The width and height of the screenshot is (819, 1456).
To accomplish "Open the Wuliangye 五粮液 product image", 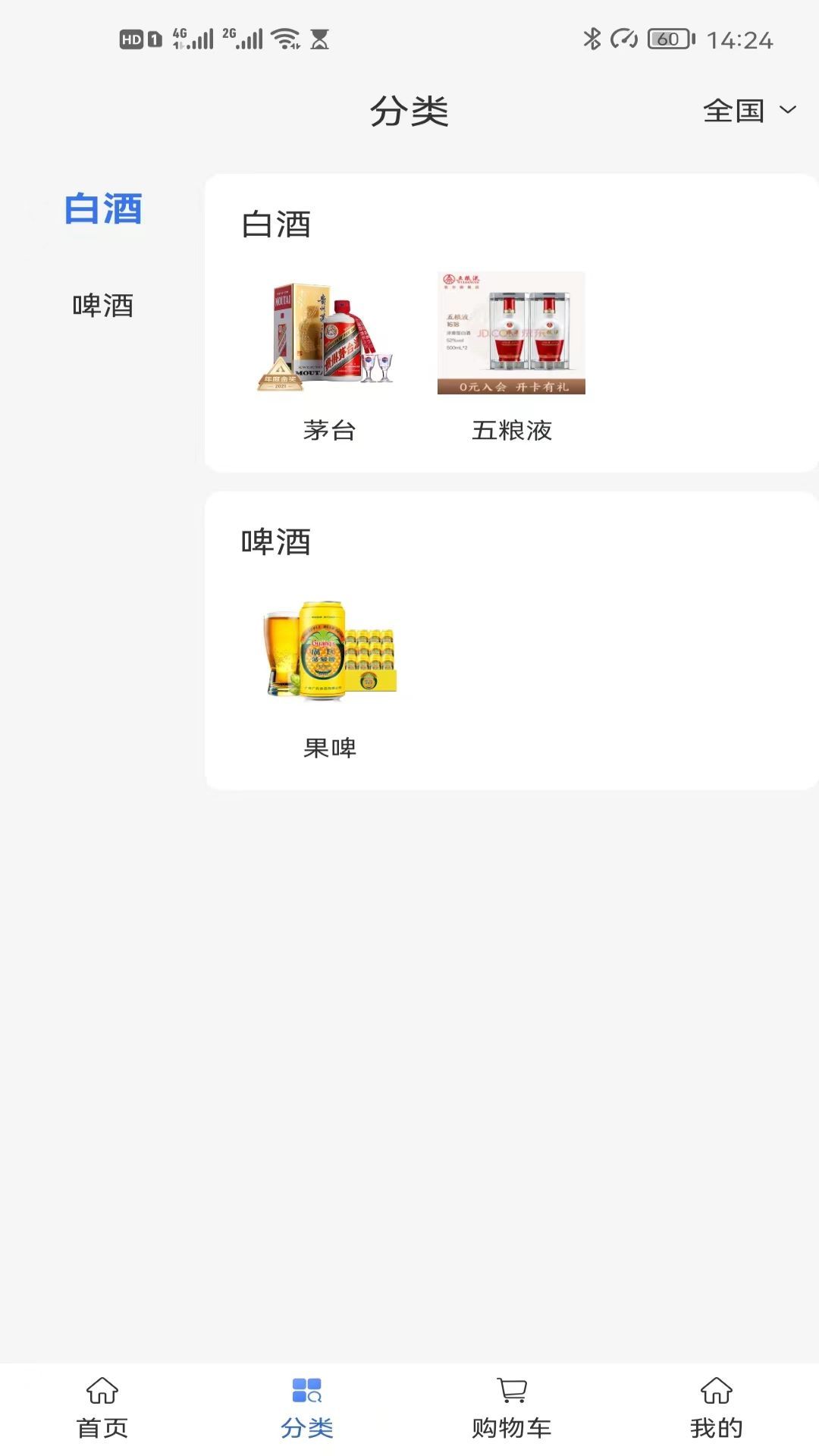I will [510, 334].
